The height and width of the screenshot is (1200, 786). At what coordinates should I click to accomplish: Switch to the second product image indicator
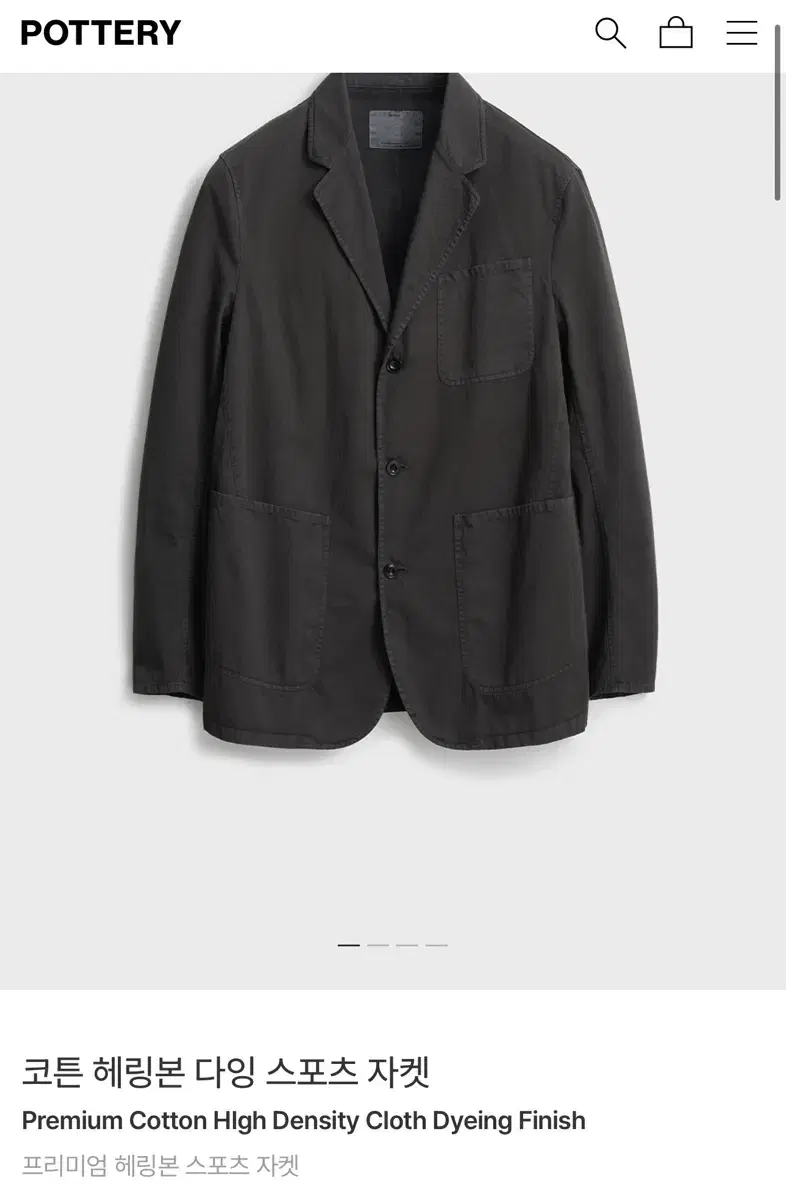378,943
